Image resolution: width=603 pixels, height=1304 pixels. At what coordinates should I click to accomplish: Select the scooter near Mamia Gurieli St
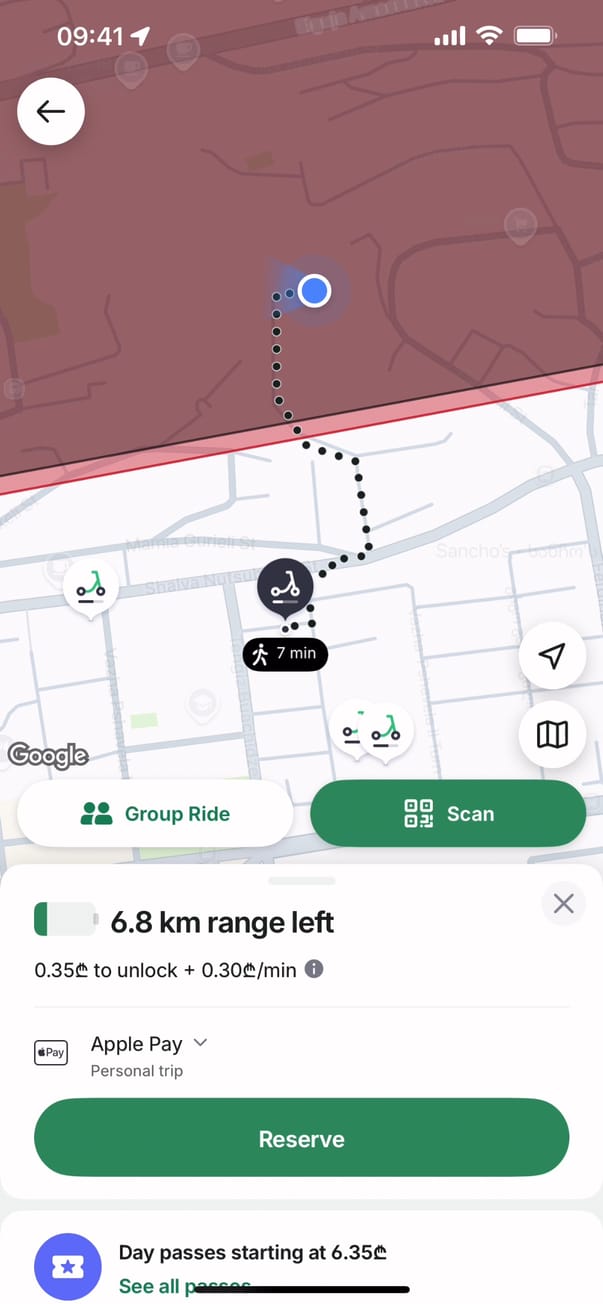(x=91, y=586)
